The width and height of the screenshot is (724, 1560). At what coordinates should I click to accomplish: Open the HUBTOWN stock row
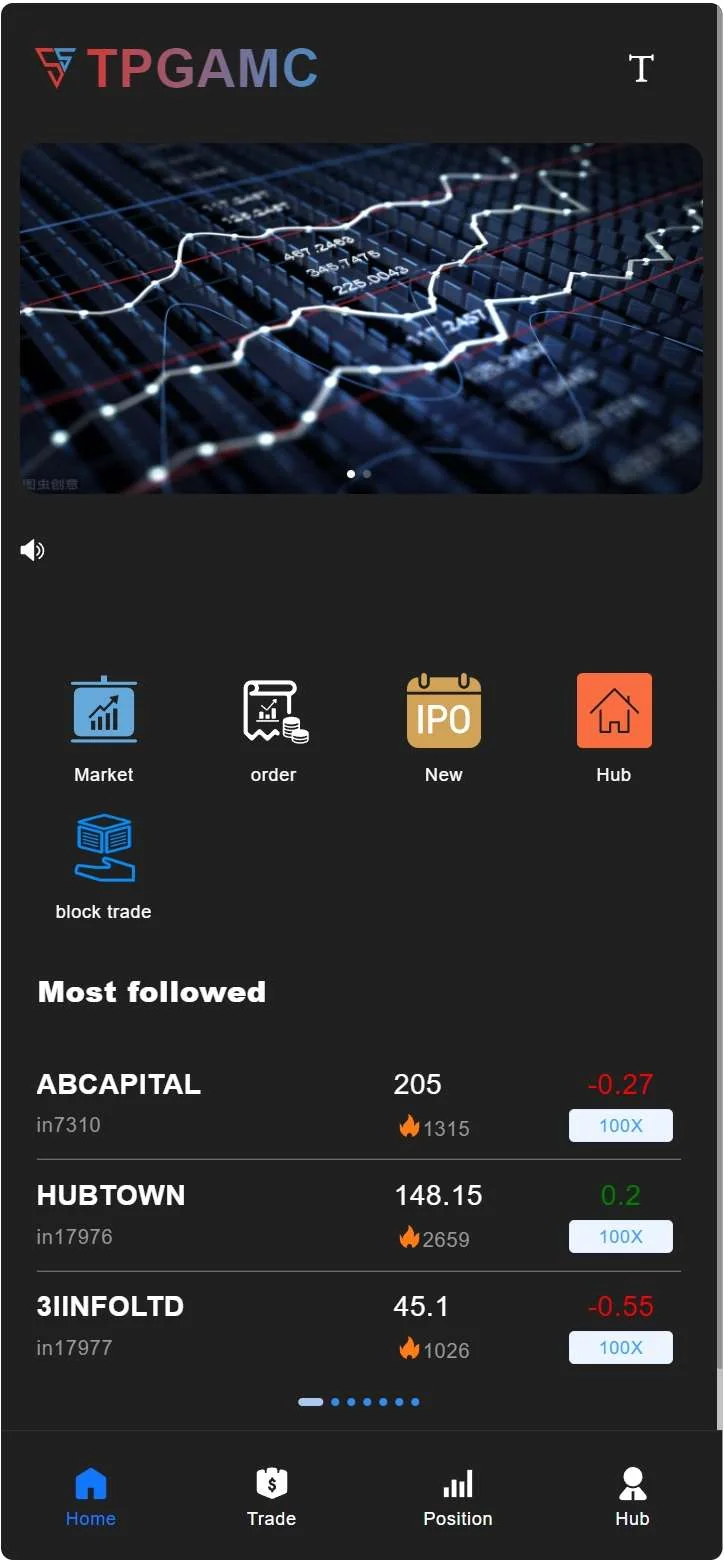pyautogui.click(x=200, y=1215)
